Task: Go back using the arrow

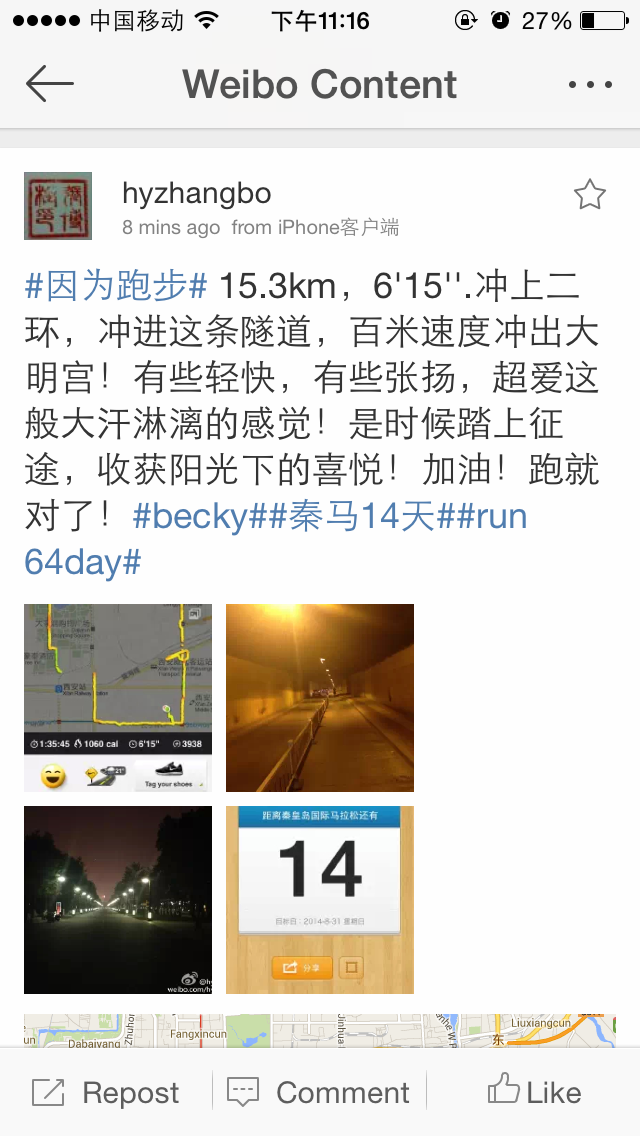Action: click(x=50, y=84)
